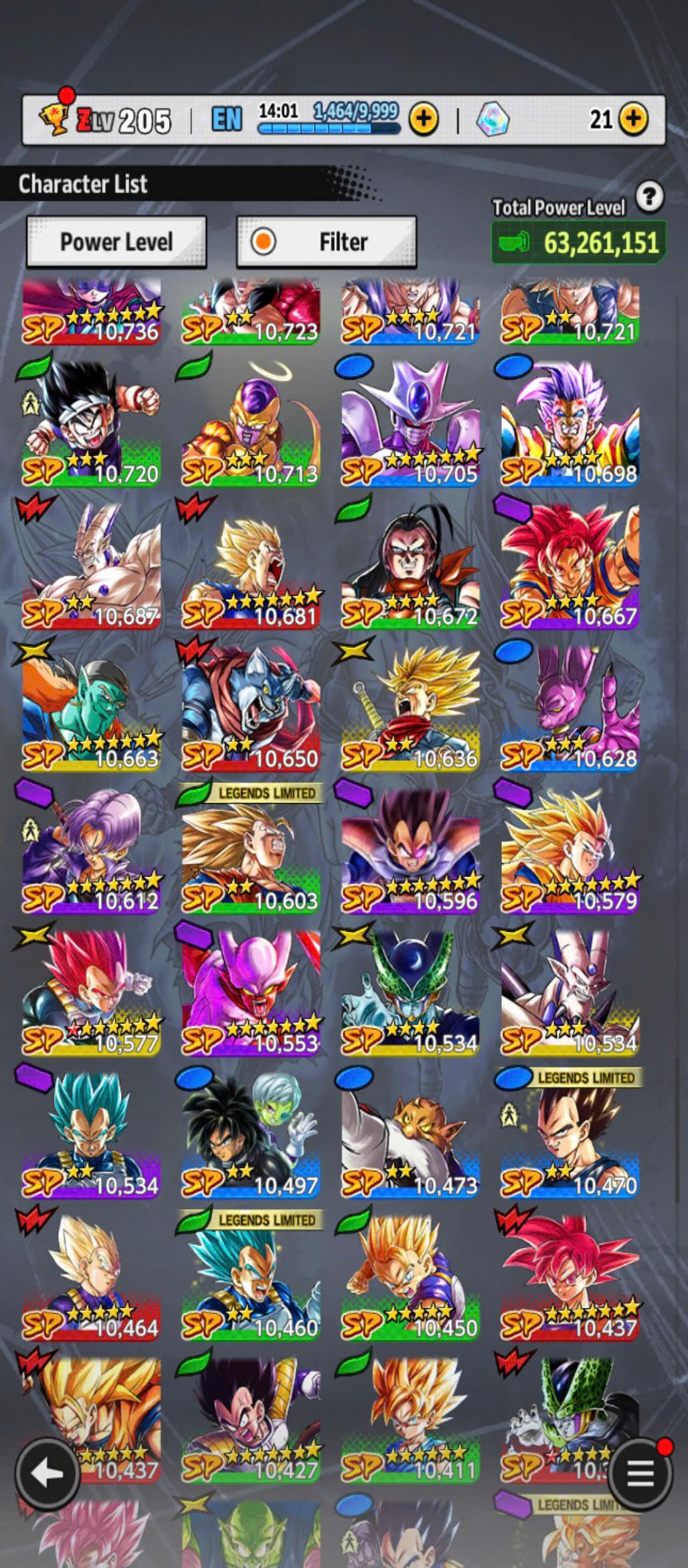688x1568 pixels.
Task: Open the Power Level sort options
Action: point(116,242)
